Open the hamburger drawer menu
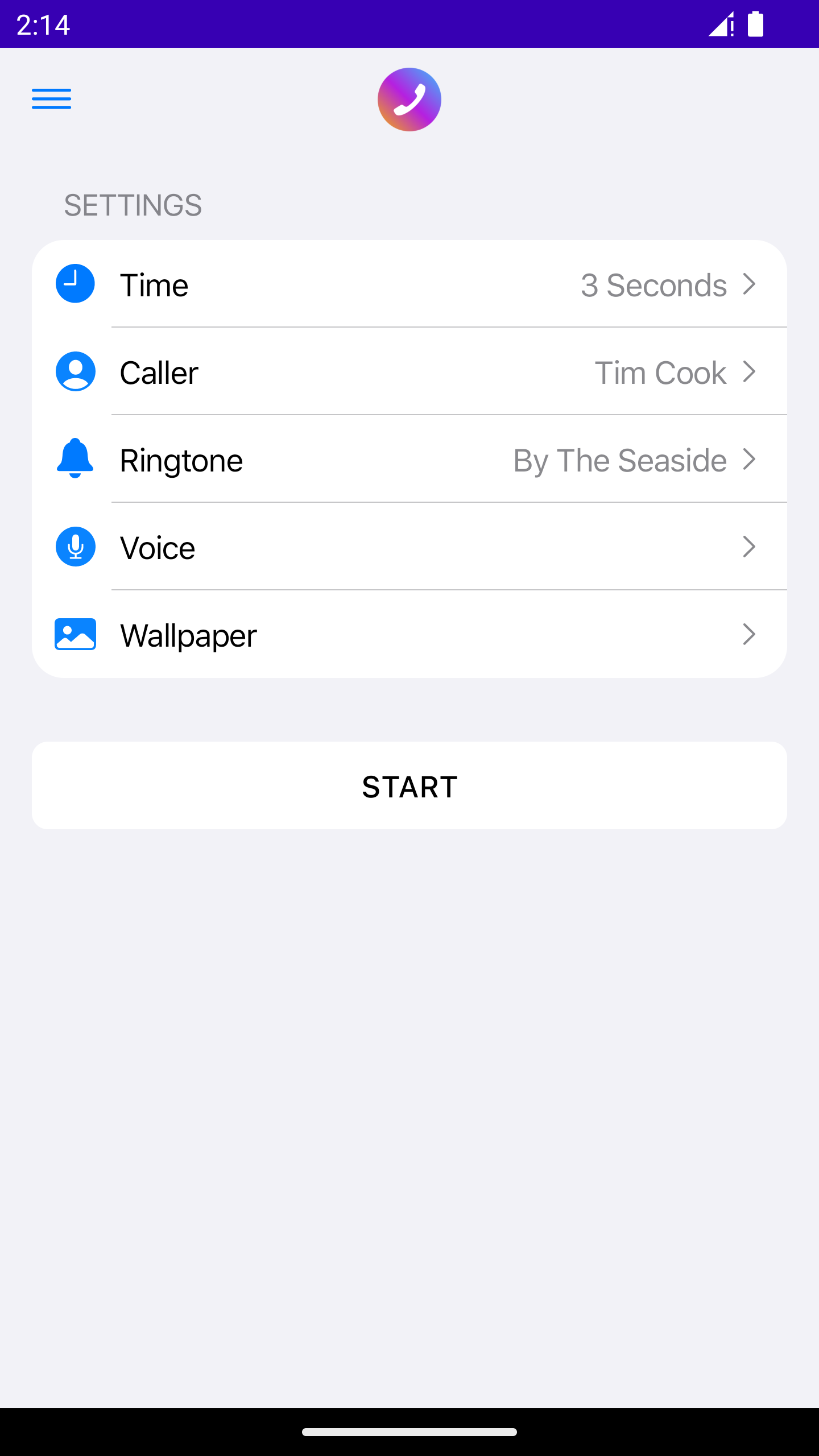 coord(51,99)
